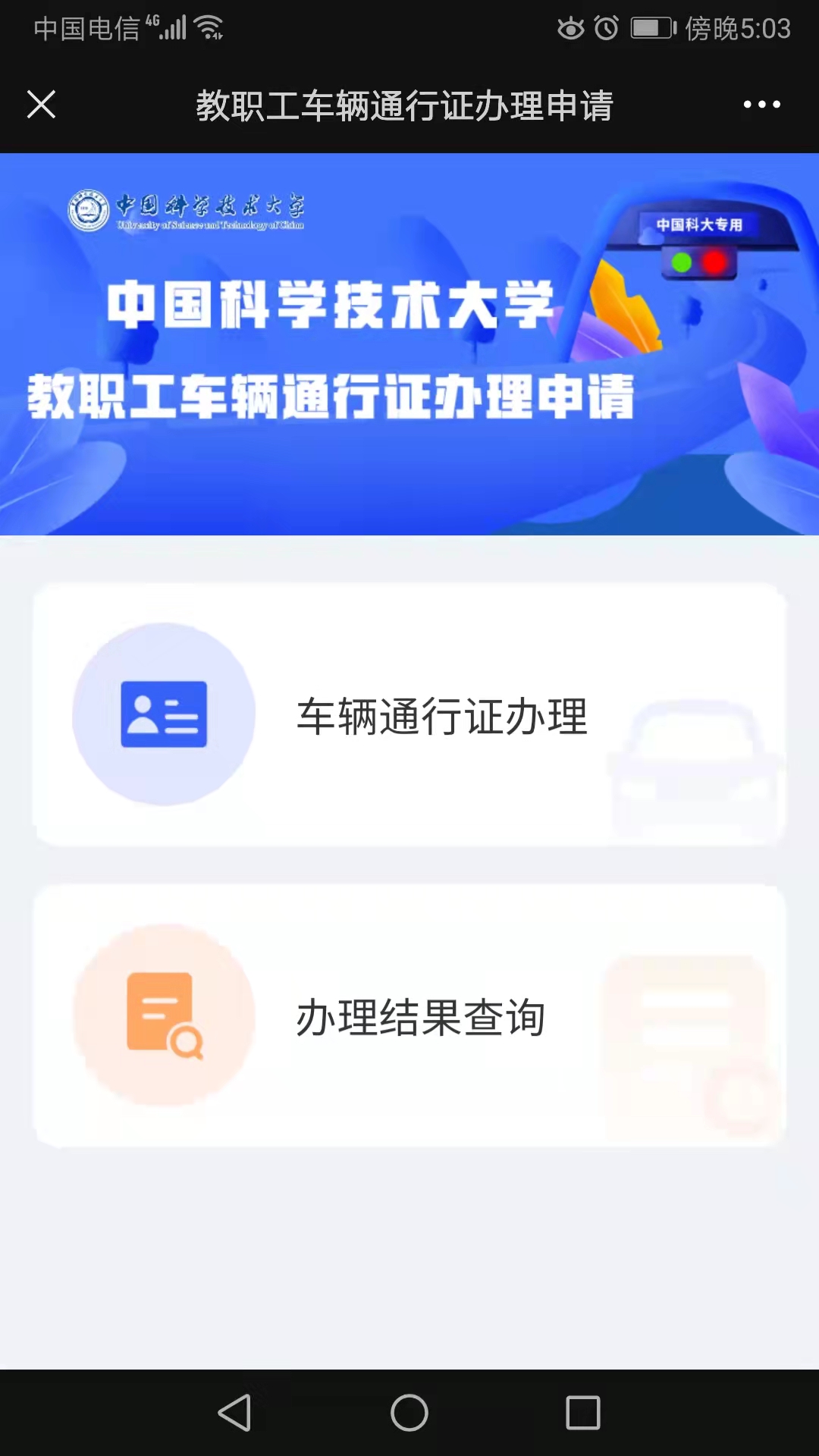Go to the home screen
The width and height of the screenshot is (819, 1456).
(409, 1413)
